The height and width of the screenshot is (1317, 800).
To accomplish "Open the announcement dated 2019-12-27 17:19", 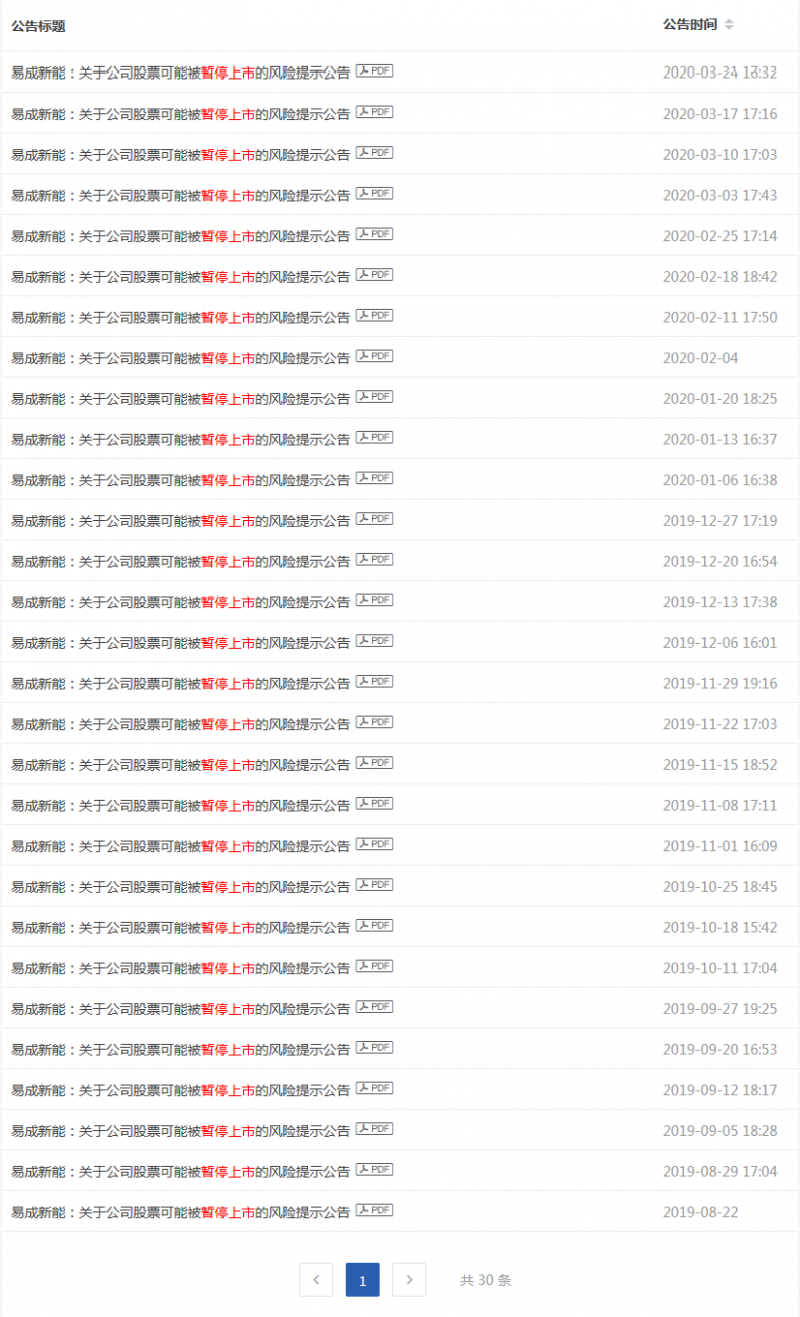I will [x=180, y=521].
